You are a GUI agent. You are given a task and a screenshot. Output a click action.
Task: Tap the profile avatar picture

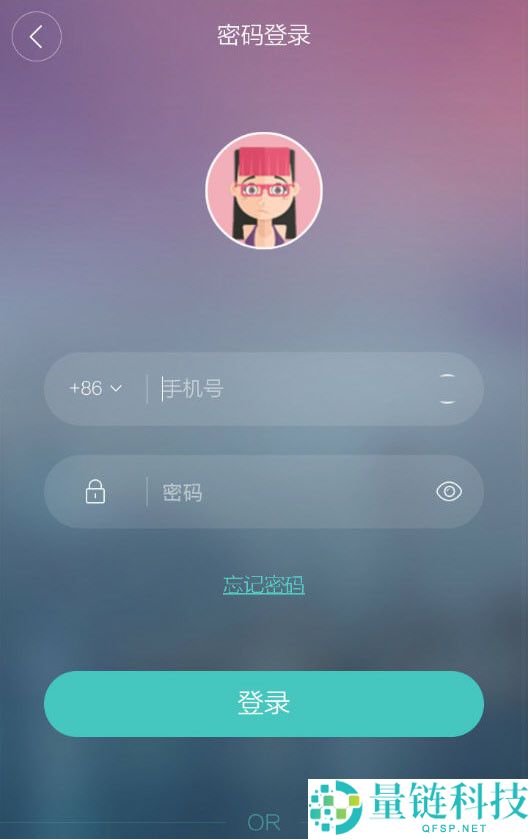[264, 191]
